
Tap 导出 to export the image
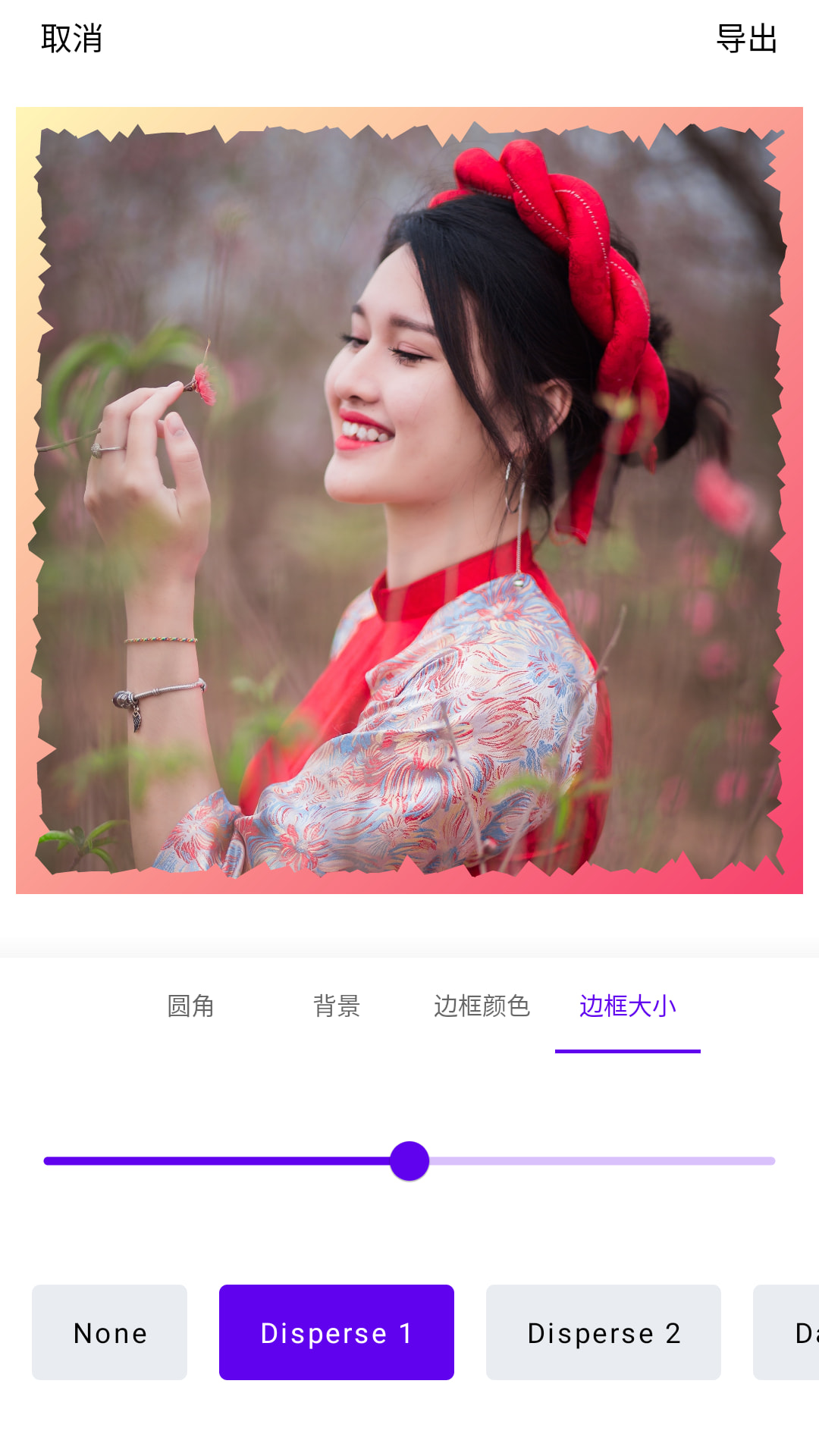747,39
